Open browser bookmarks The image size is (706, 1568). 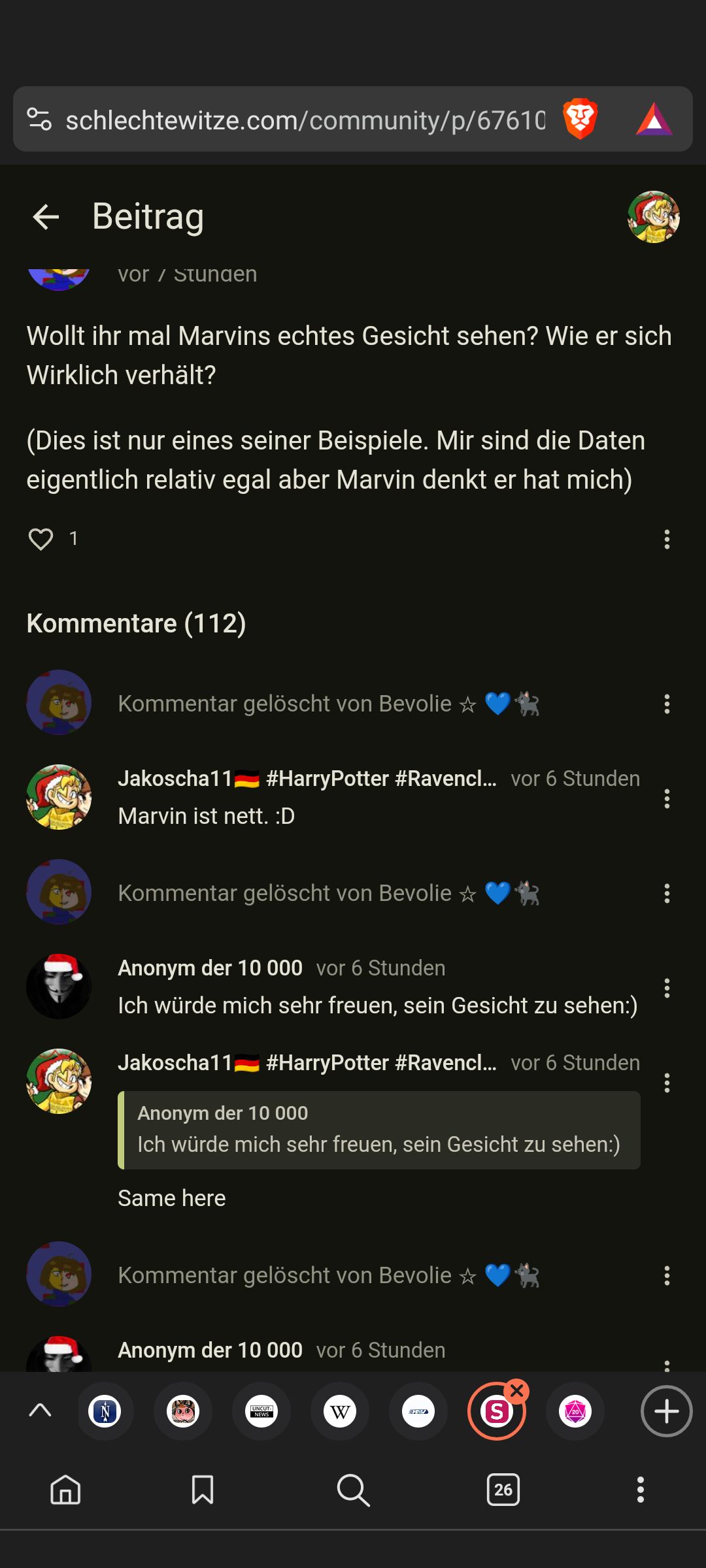(x=203, y=1490)
